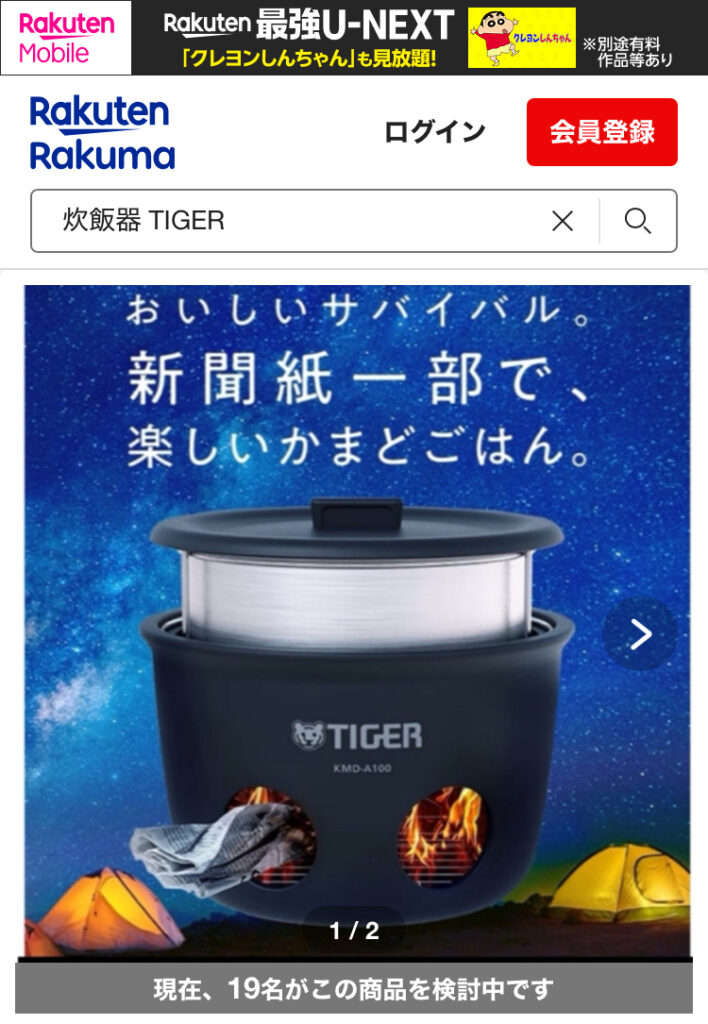
Task: Tap the red 会員登録 sign-up button
Action: (602, 132)
